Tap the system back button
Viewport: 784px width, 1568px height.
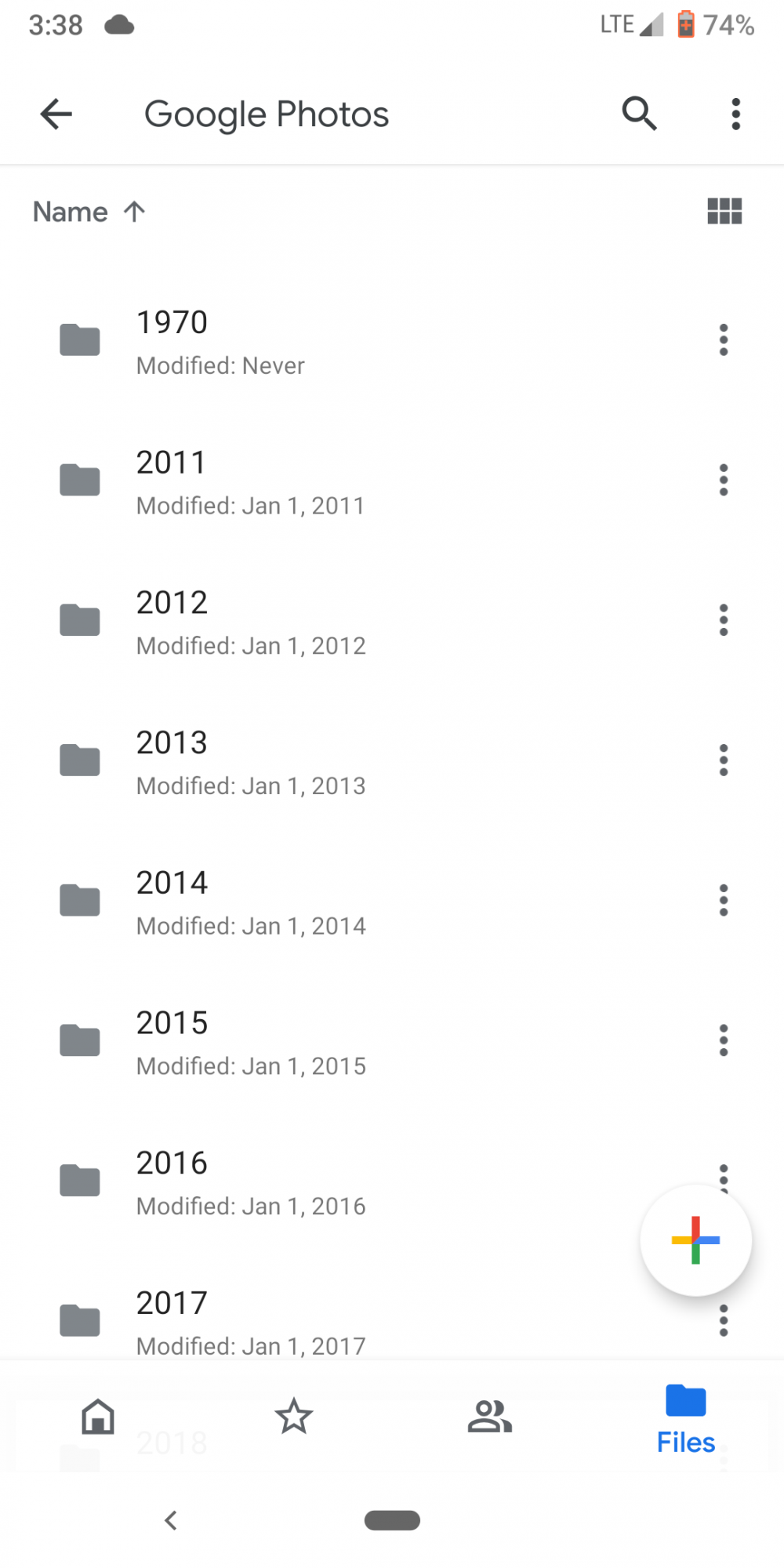click(171, 1520)
